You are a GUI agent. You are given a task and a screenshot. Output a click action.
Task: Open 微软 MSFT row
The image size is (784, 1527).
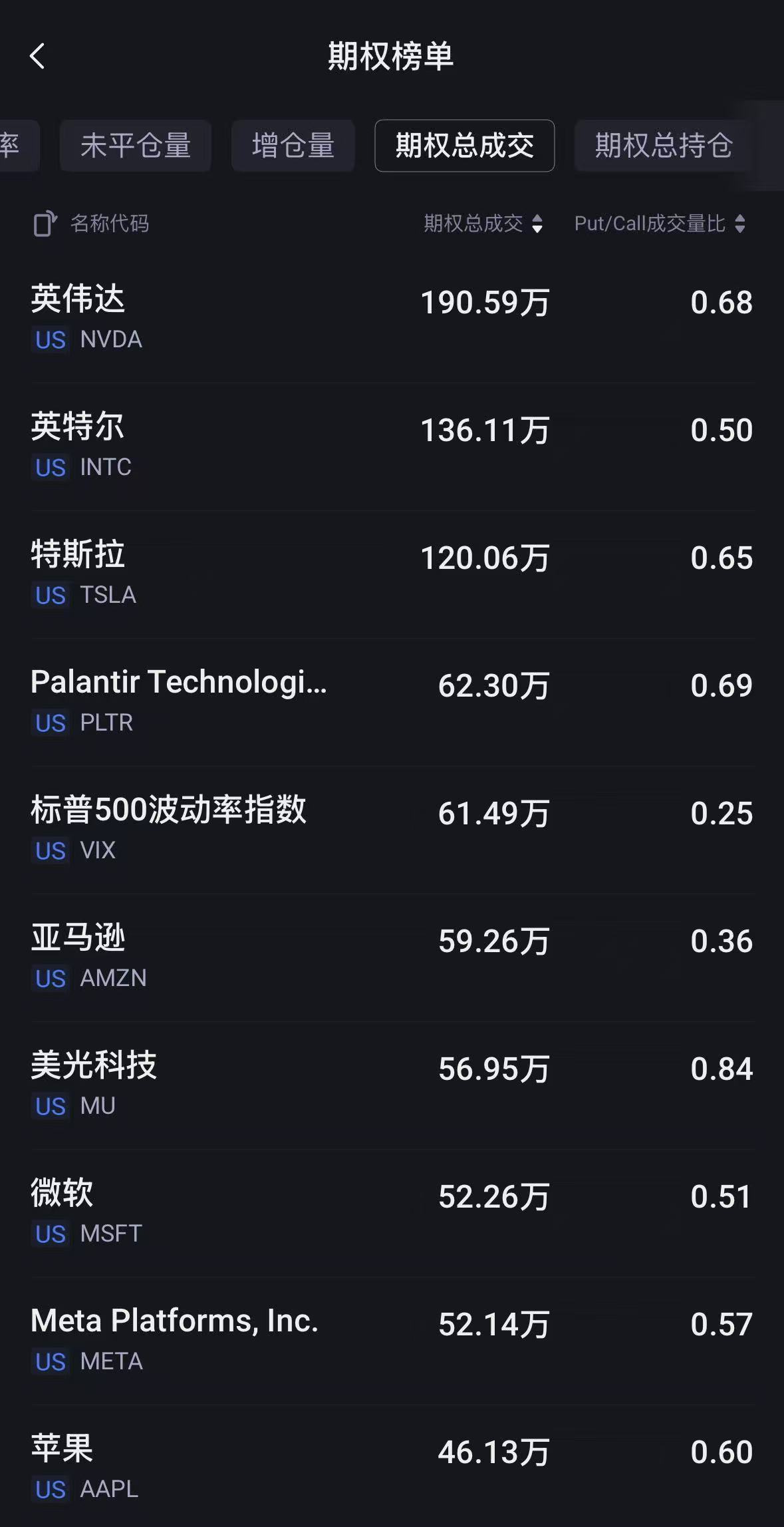tap(392, 1212)
